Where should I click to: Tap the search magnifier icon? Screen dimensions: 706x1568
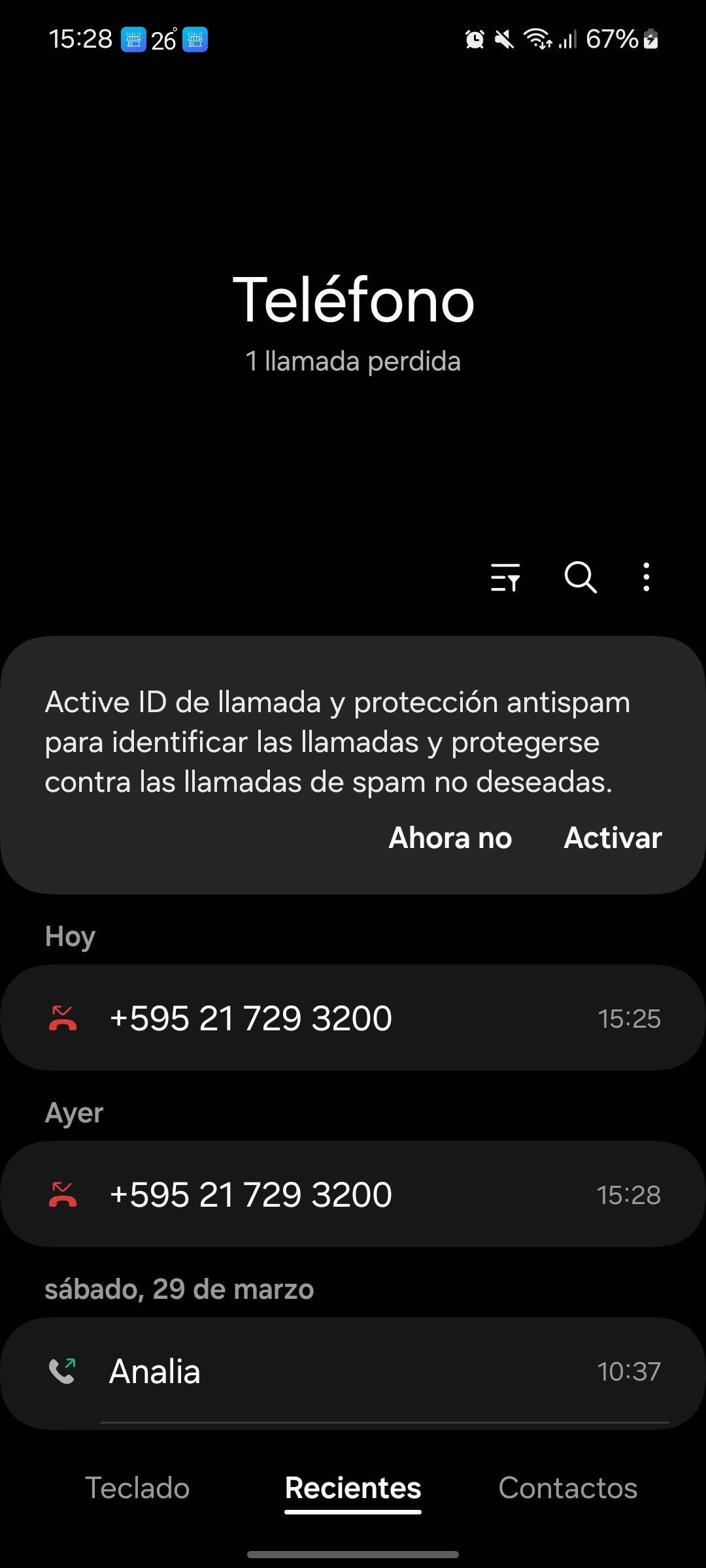[x=580, y=578]
